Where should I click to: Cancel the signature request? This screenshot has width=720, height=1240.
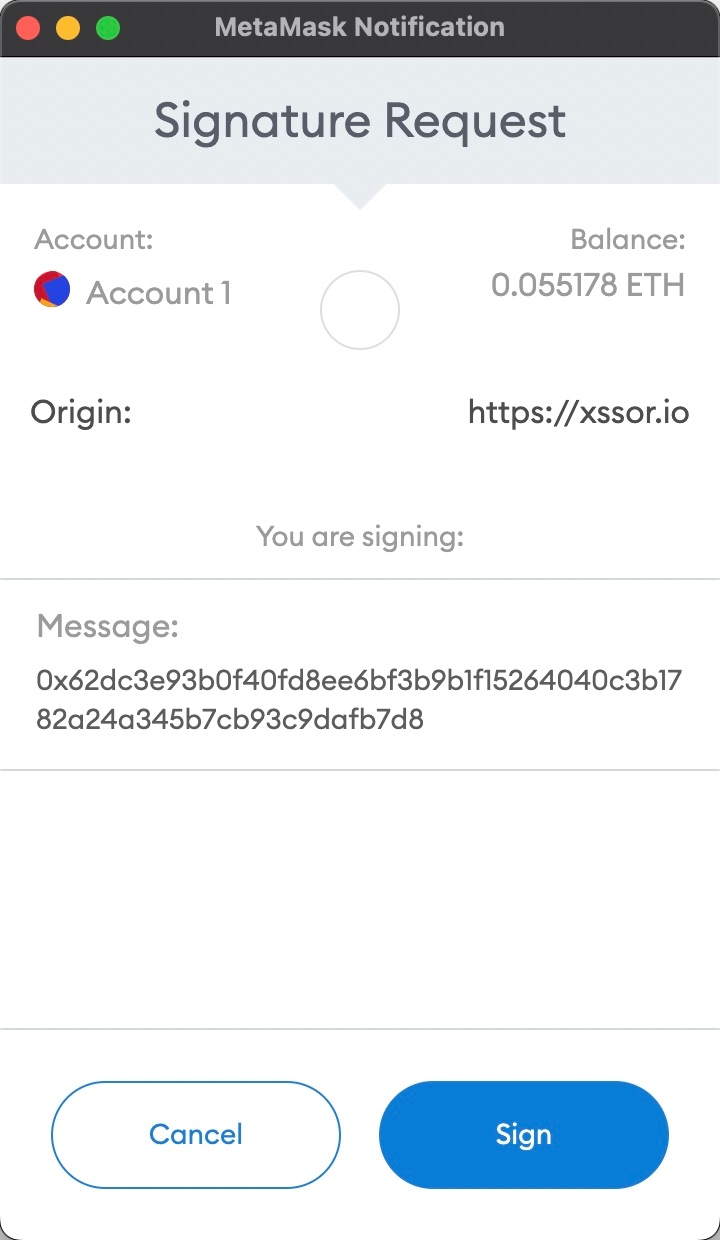tap(196, 1134)
